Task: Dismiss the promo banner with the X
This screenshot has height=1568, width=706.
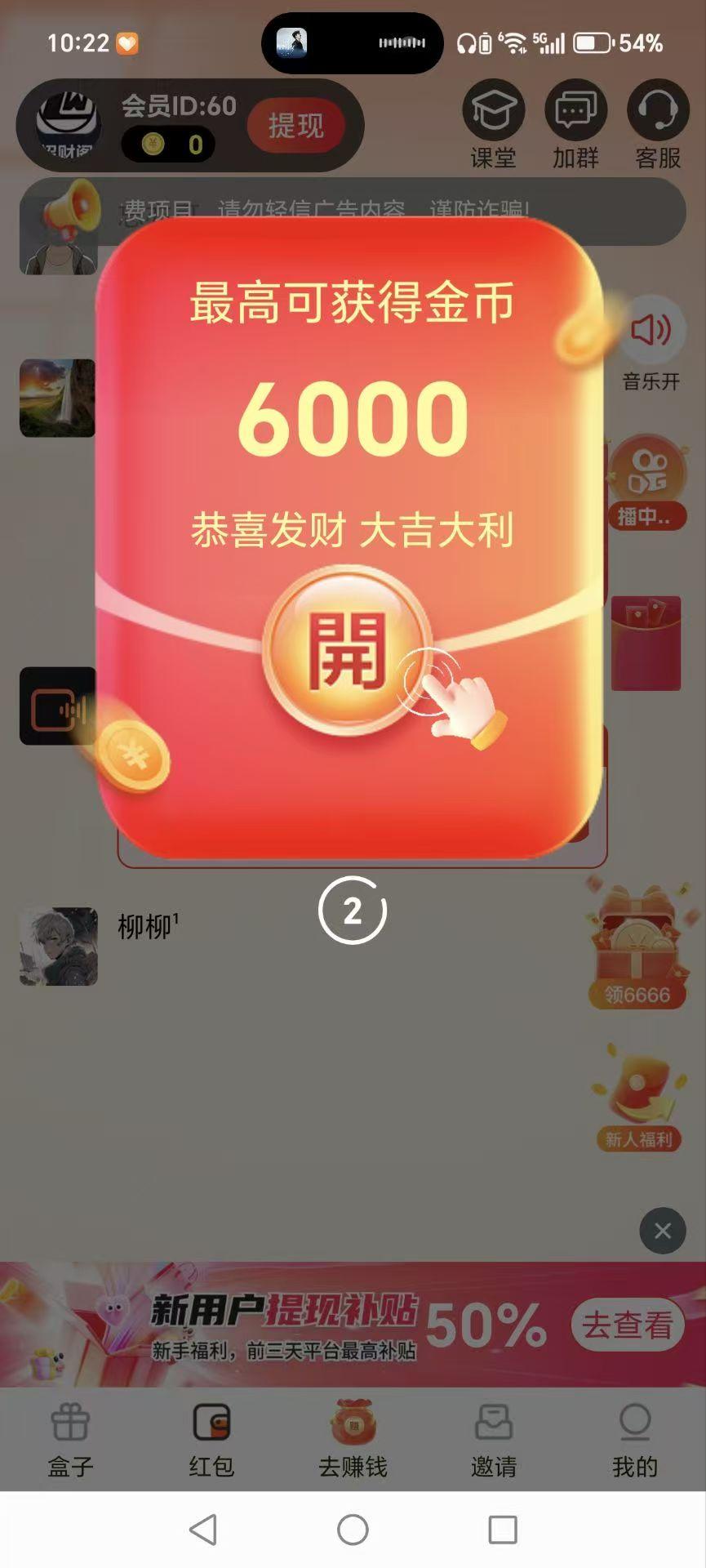Action: [662, 1231]
